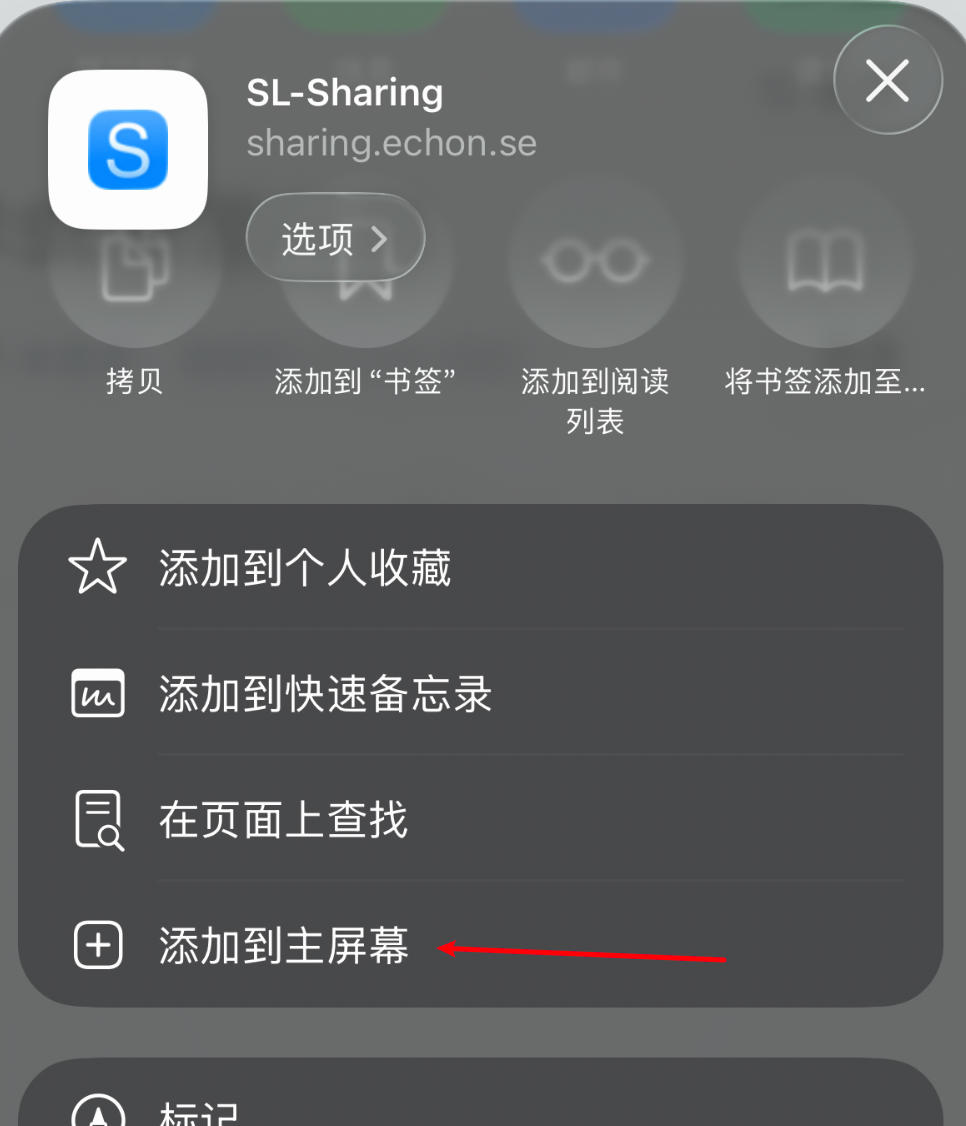The height and width of the screenshot is (1126, 966).
Task: Tap the chevron inside the 选项 pill
Action: pyautogui.click(x=380, y=237)
